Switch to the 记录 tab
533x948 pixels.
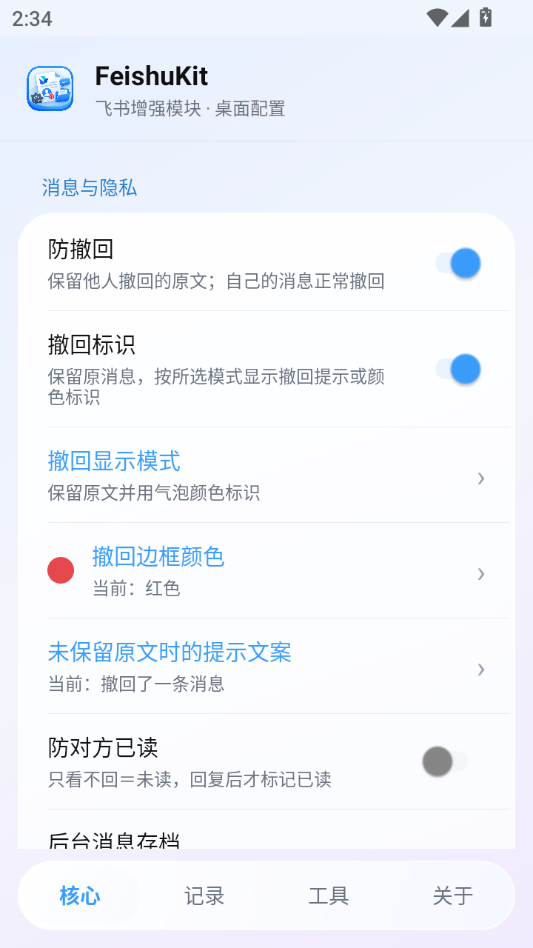point(204,895)
